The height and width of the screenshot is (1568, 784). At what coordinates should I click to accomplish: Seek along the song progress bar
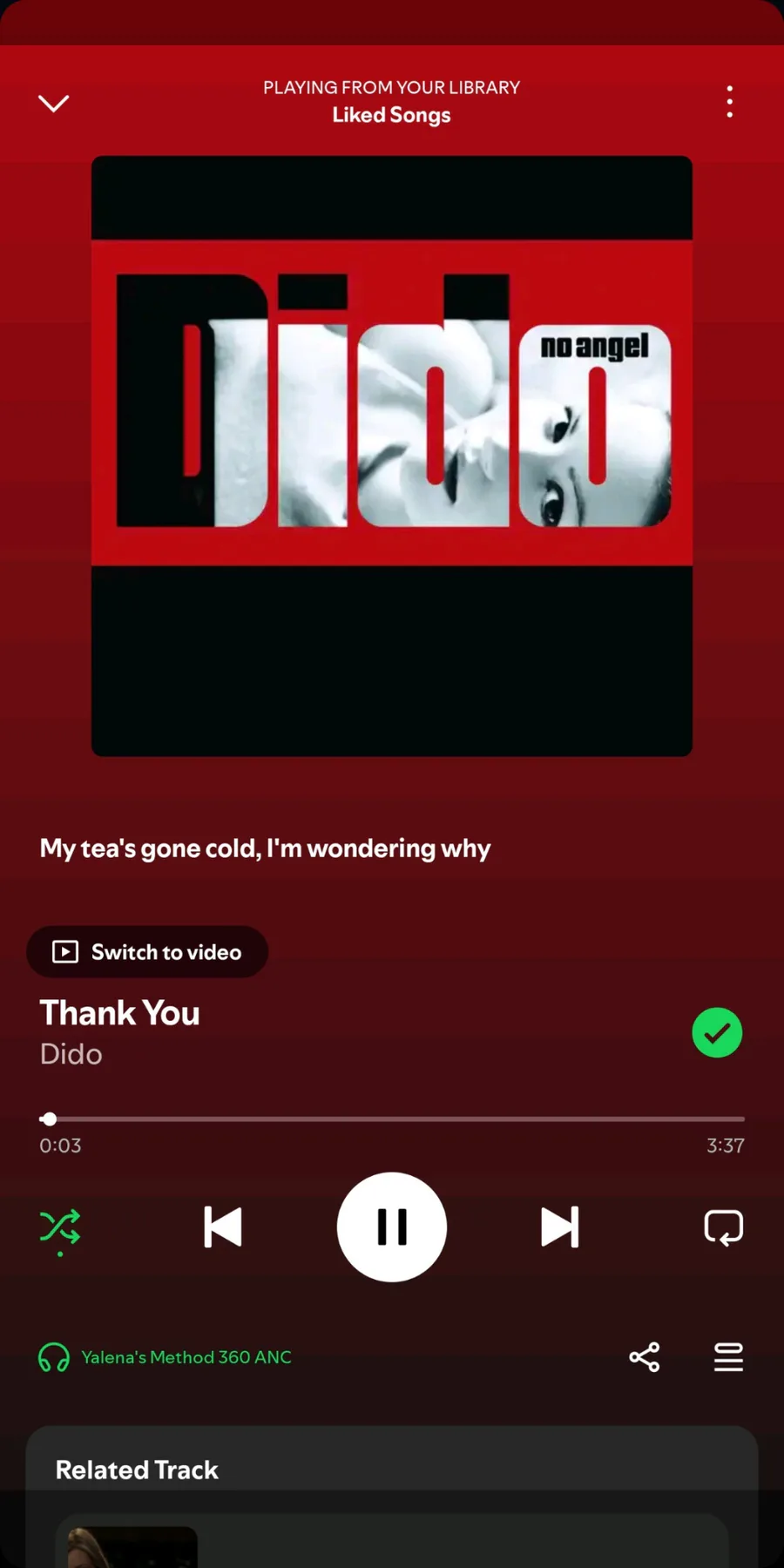point(392,1119)
